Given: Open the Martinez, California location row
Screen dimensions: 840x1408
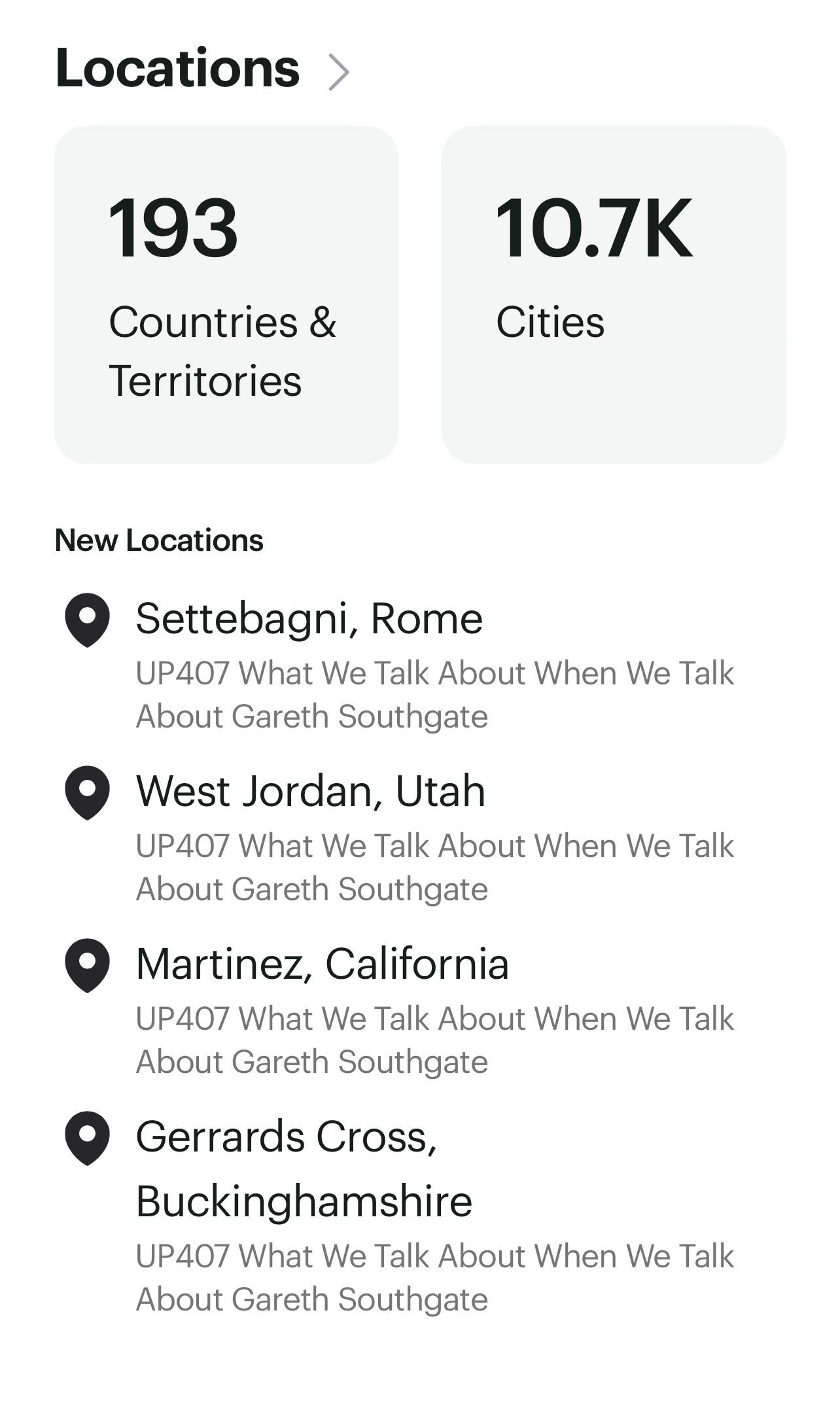Looking at the screenshot, I should coord(420,1008).
